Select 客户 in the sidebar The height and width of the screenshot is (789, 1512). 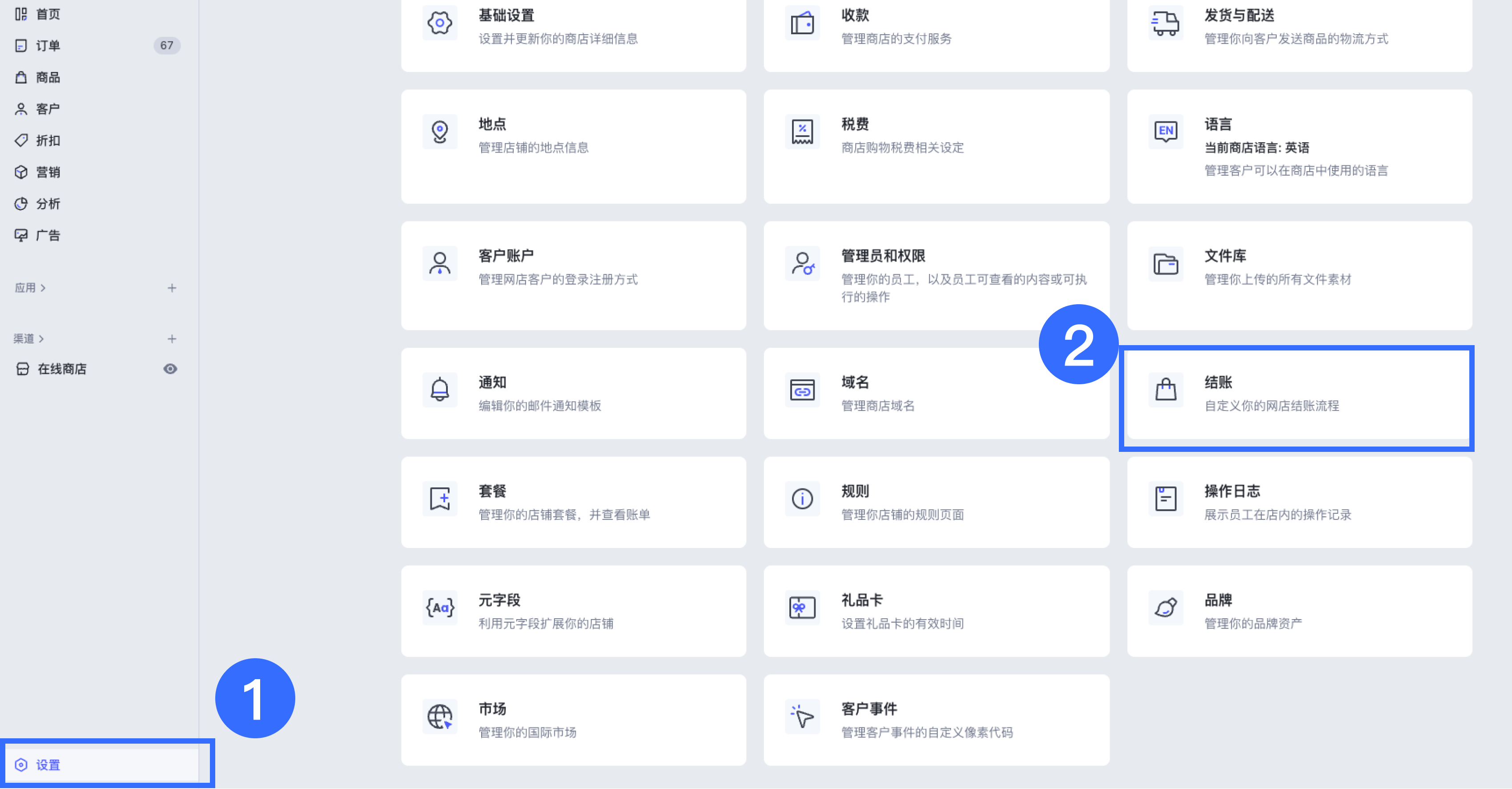click(48, 109)
